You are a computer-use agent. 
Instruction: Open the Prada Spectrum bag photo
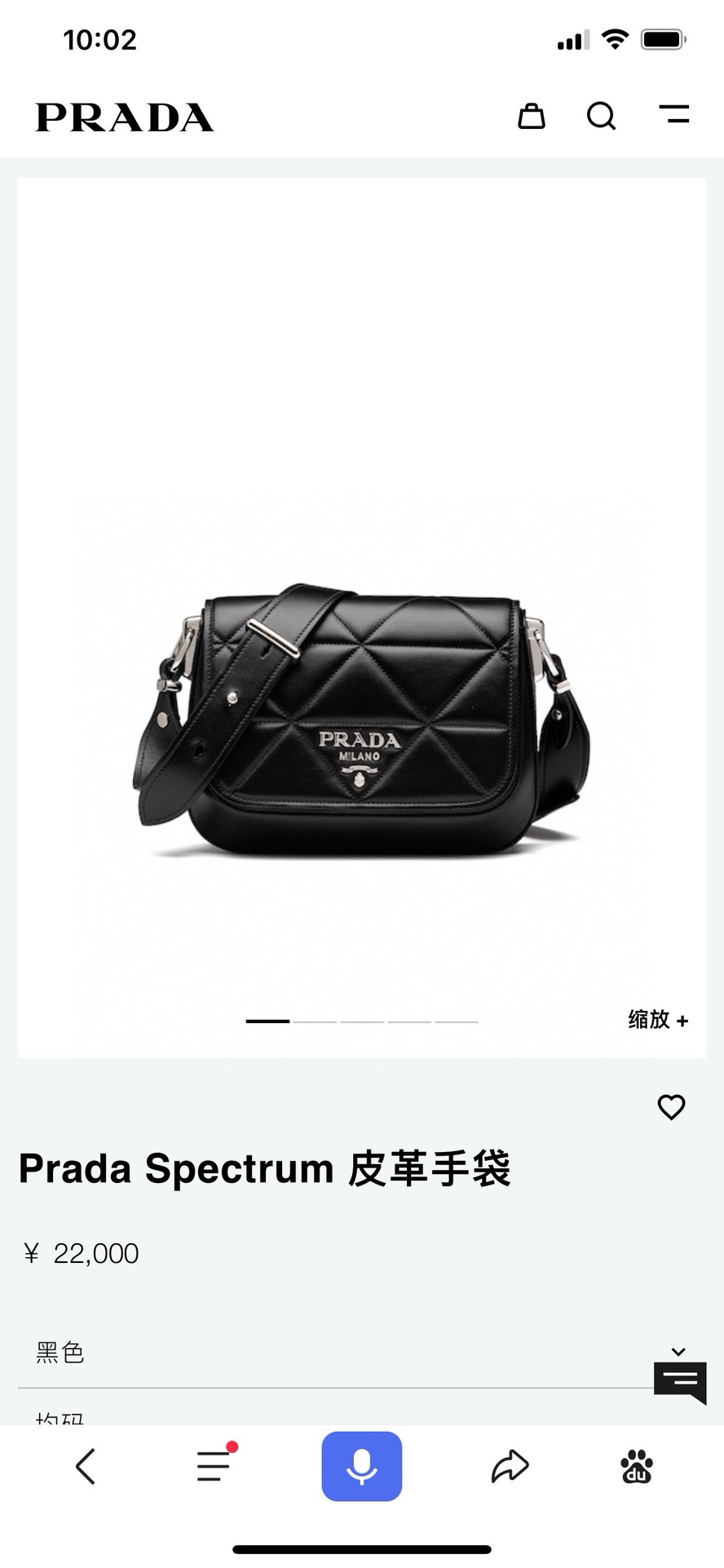click(361, 718)
